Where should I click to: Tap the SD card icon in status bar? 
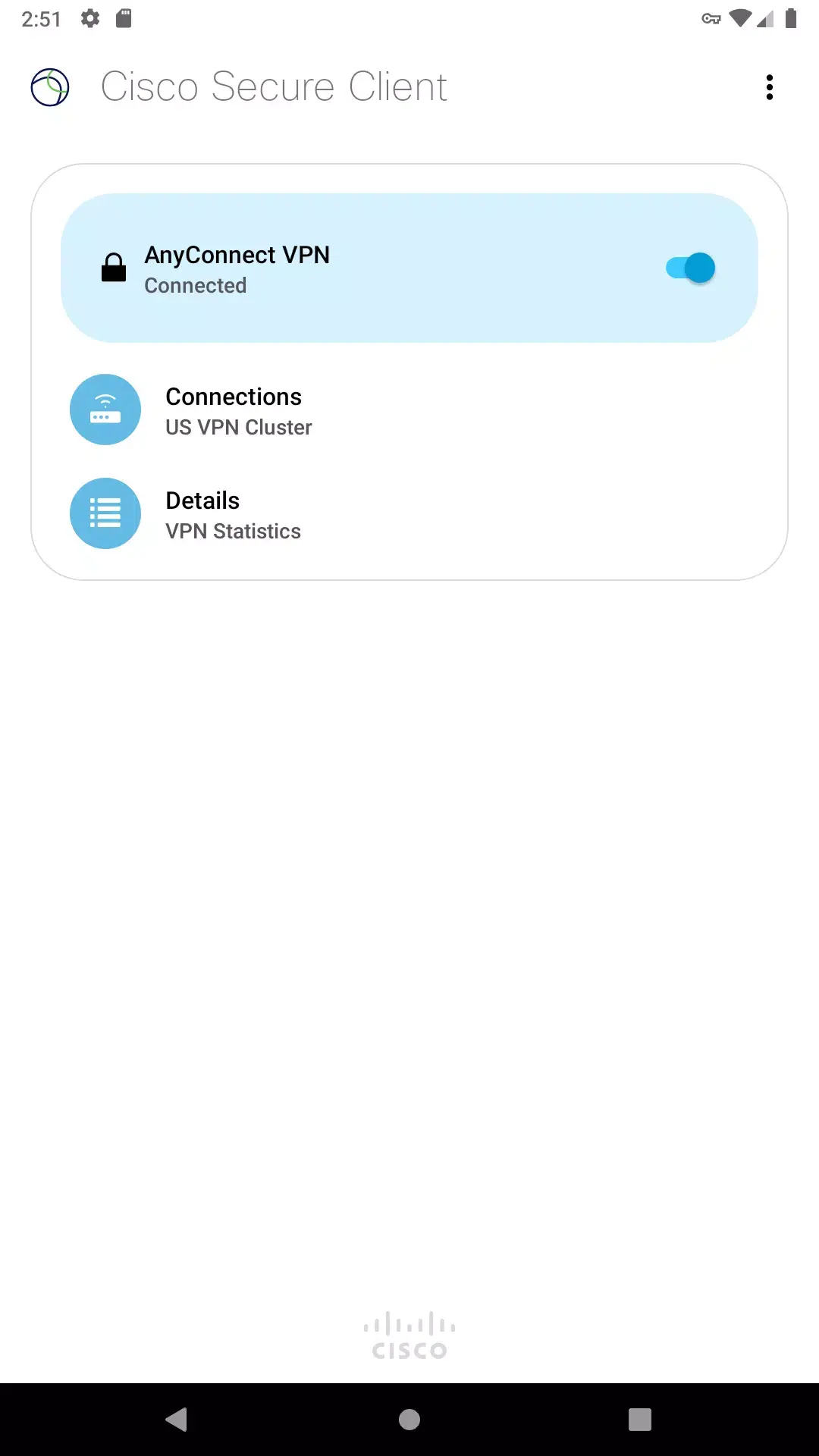pos(122,18)
